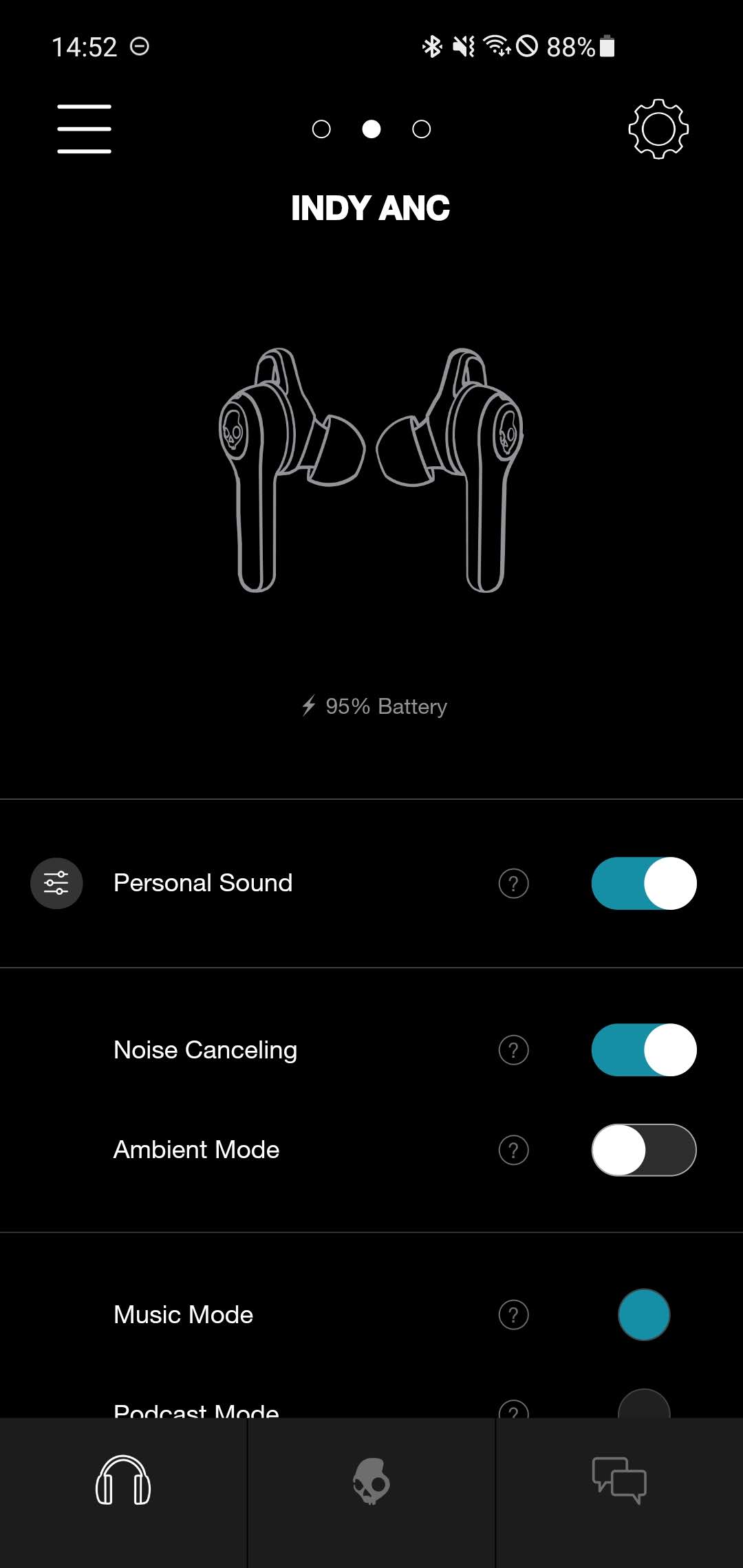
Task: Show help for Music Mode
Action: point(513,1315)
